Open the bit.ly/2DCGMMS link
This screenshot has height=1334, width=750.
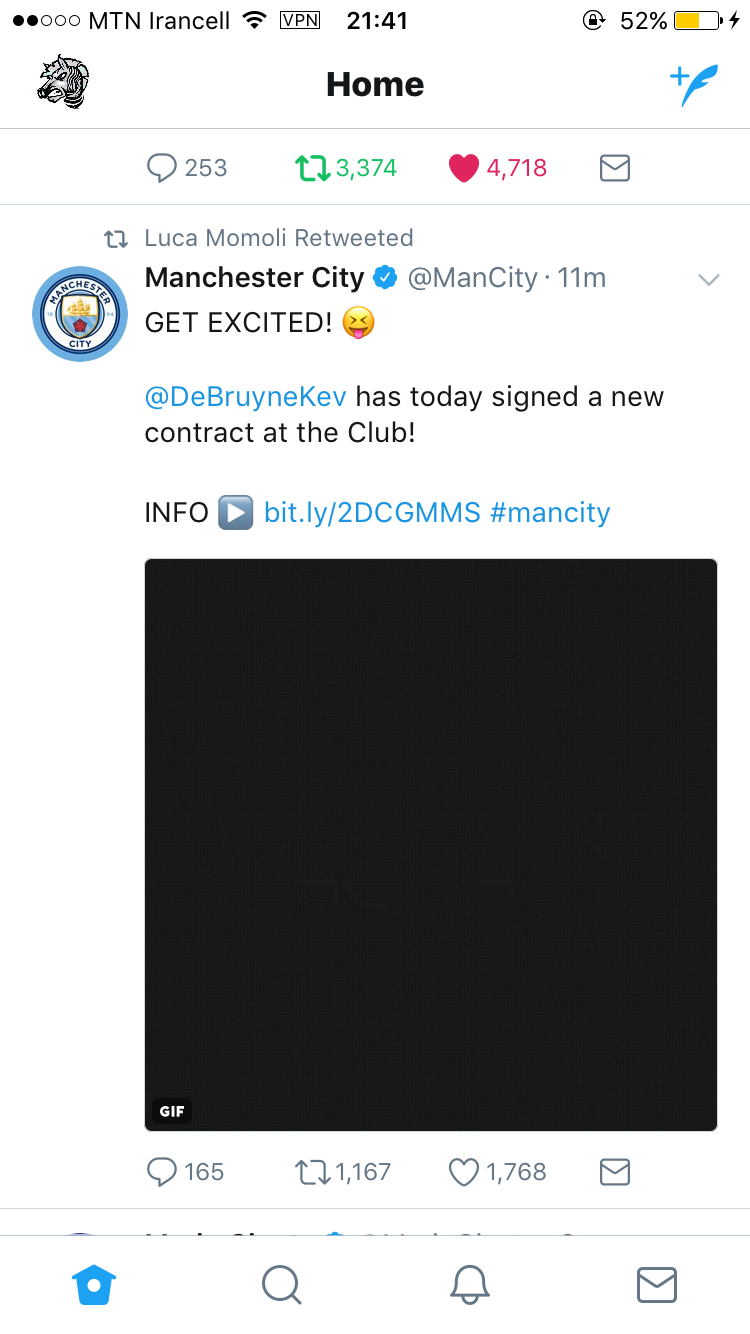tap(372, 513)
